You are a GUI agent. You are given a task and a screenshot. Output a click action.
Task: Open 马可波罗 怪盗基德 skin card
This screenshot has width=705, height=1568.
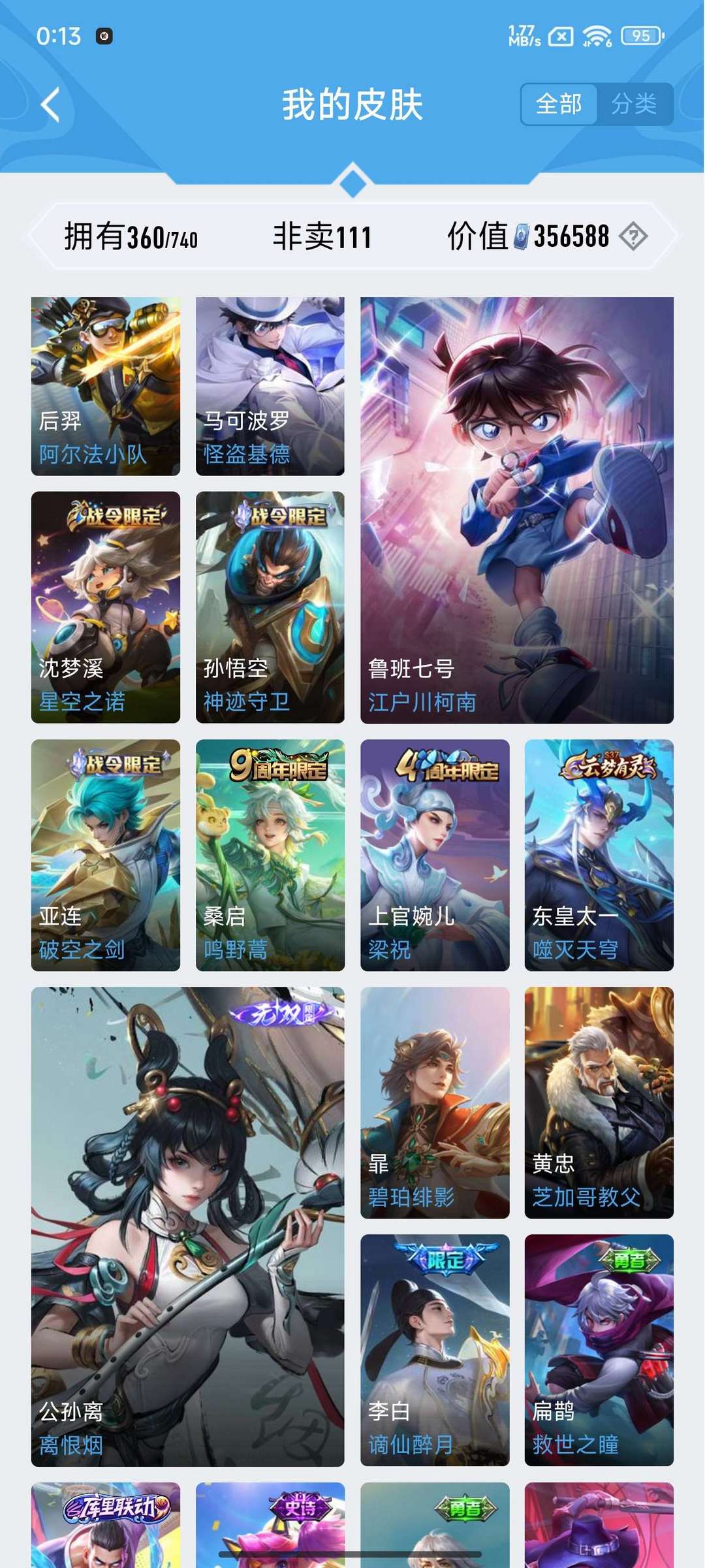pyautogui.click(x=270, y=386)
